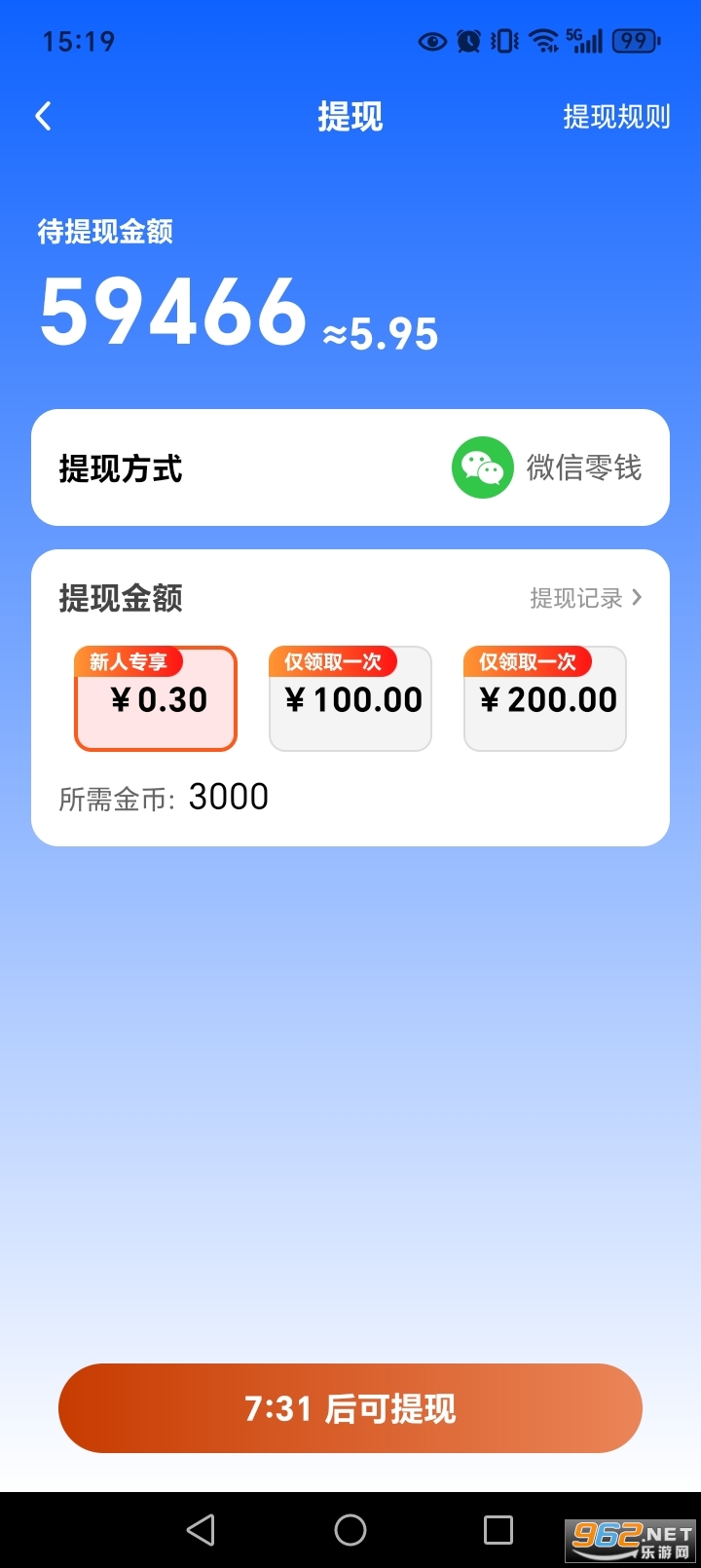
Task: Choose the ¥200.00 withdrawal amount option
Action: click(544, 699)
